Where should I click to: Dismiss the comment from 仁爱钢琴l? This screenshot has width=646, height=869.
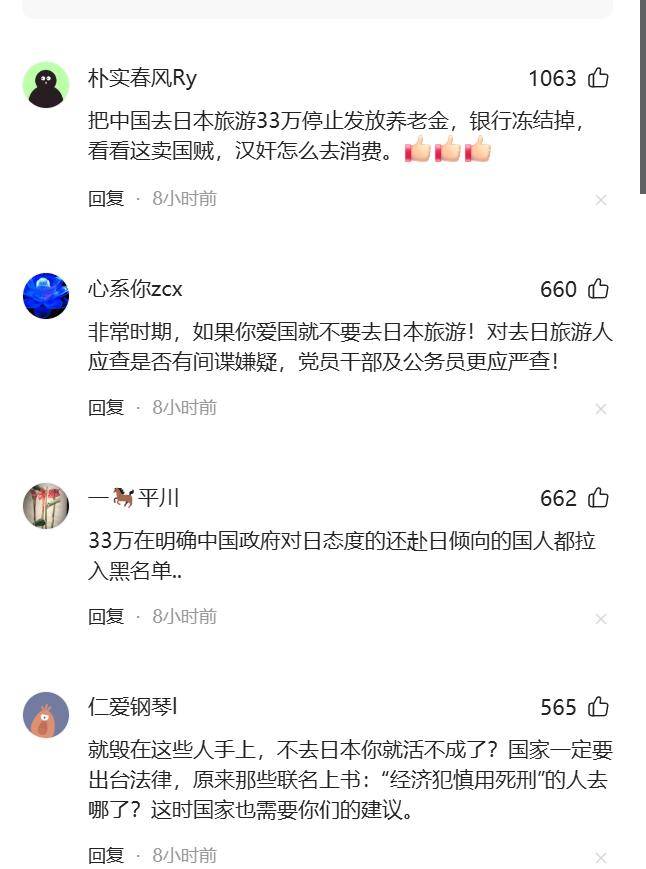[x=601, y=858]
